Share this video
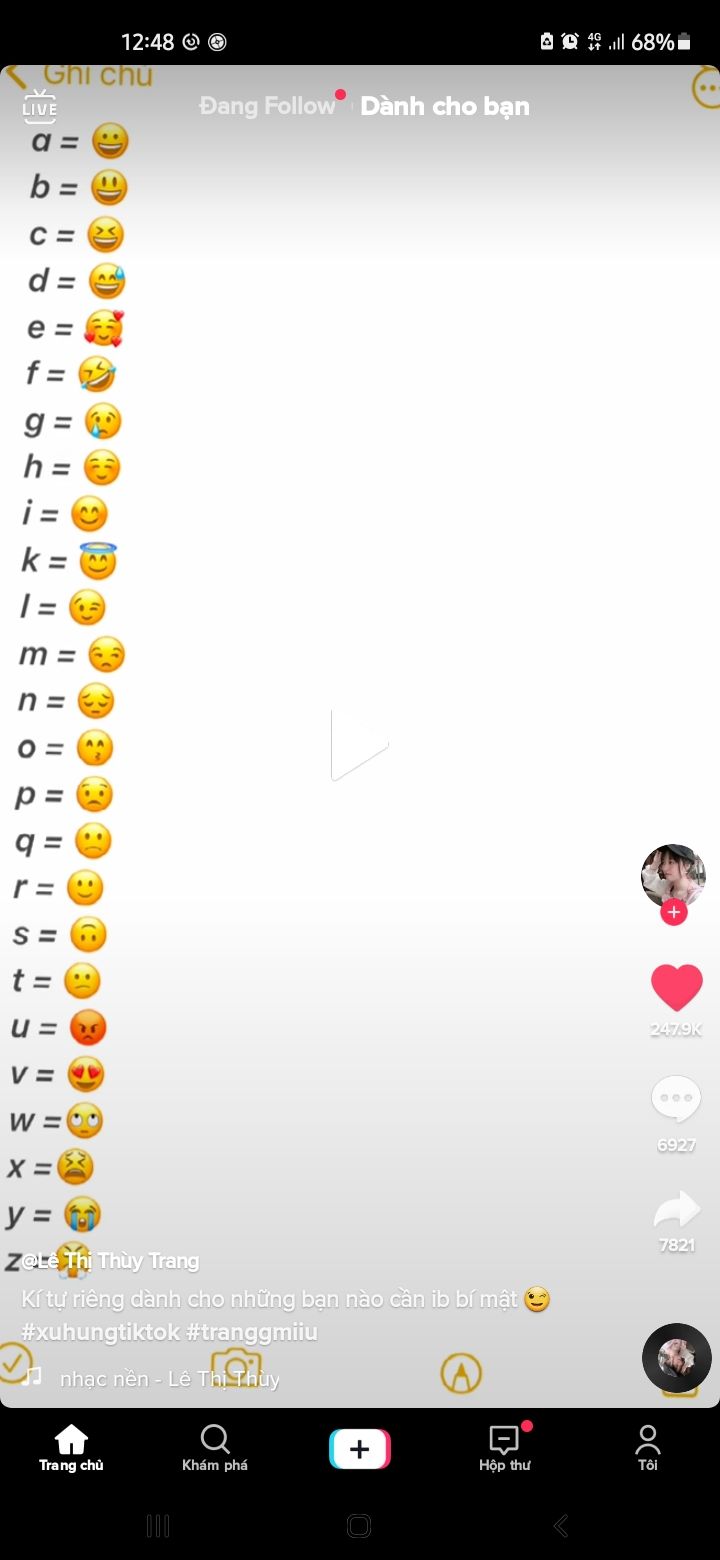The height and width of the screenshot is (1560, 720). tap(677, 1208)
